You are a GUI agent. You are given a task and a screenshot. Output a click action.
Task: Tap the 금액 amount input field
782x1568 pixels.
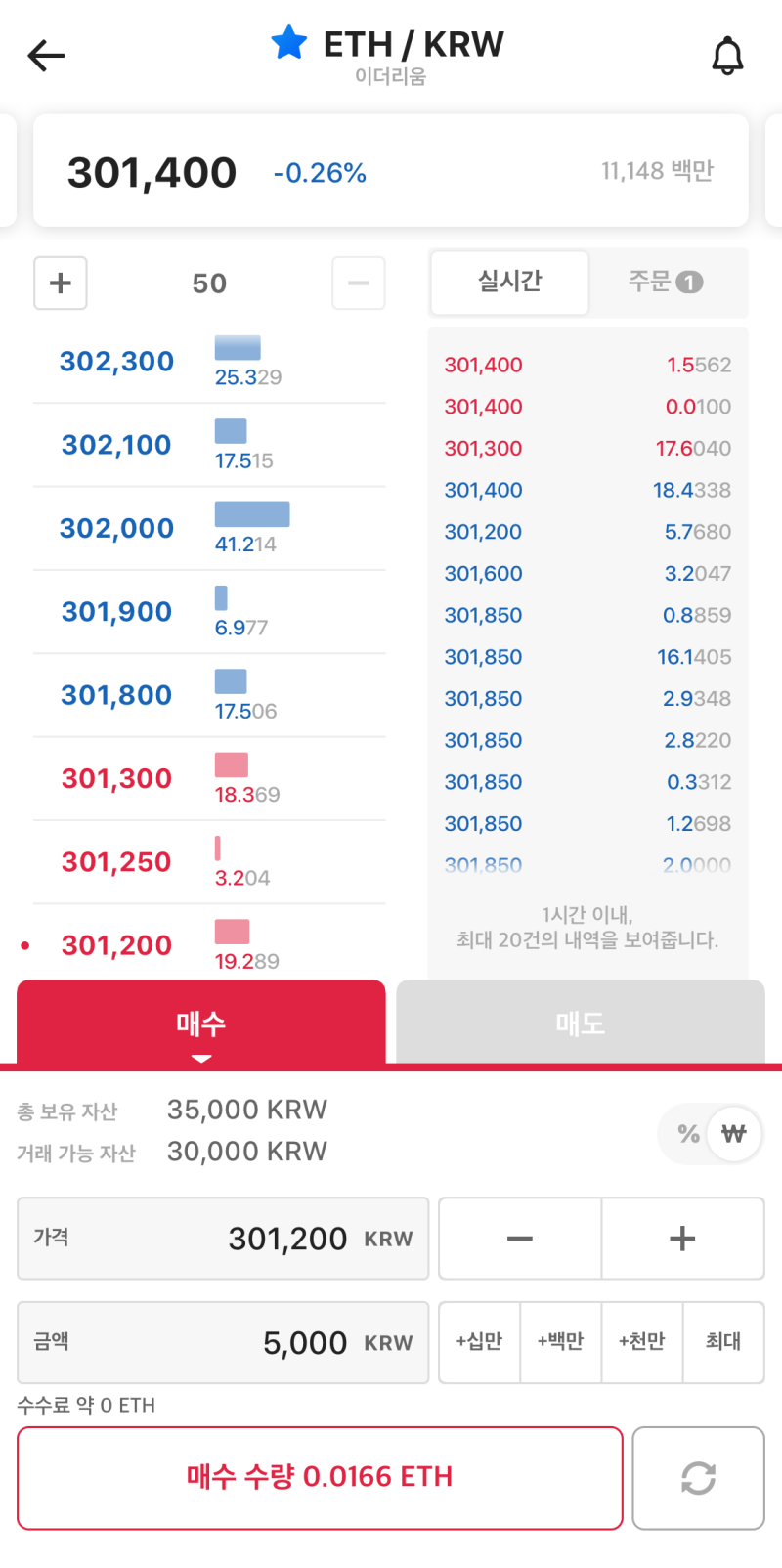click(x=223, y=1342)
